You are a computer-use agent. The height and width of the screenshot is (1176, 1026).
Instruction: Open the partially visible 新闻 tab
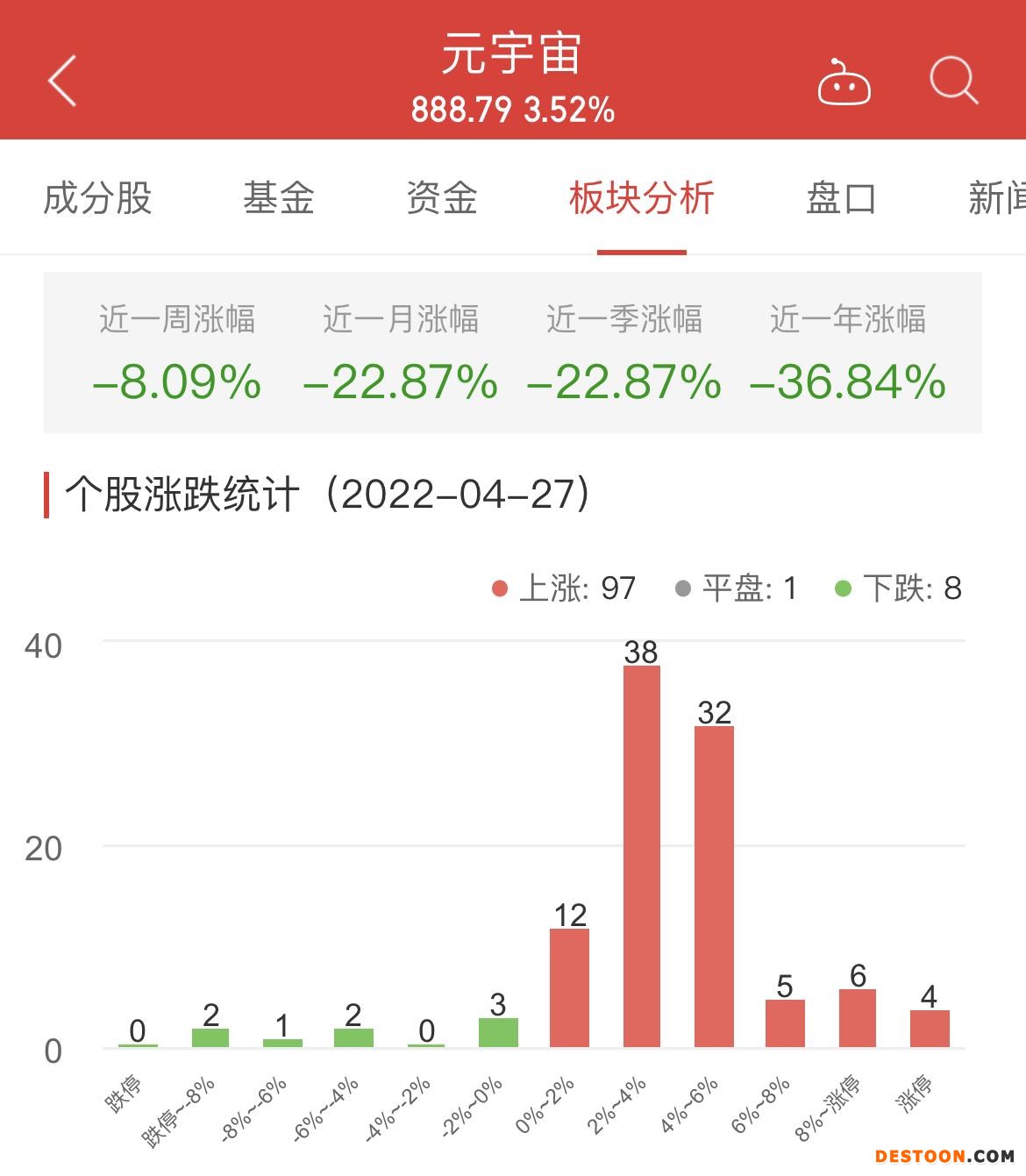click(x=996, y=198)
